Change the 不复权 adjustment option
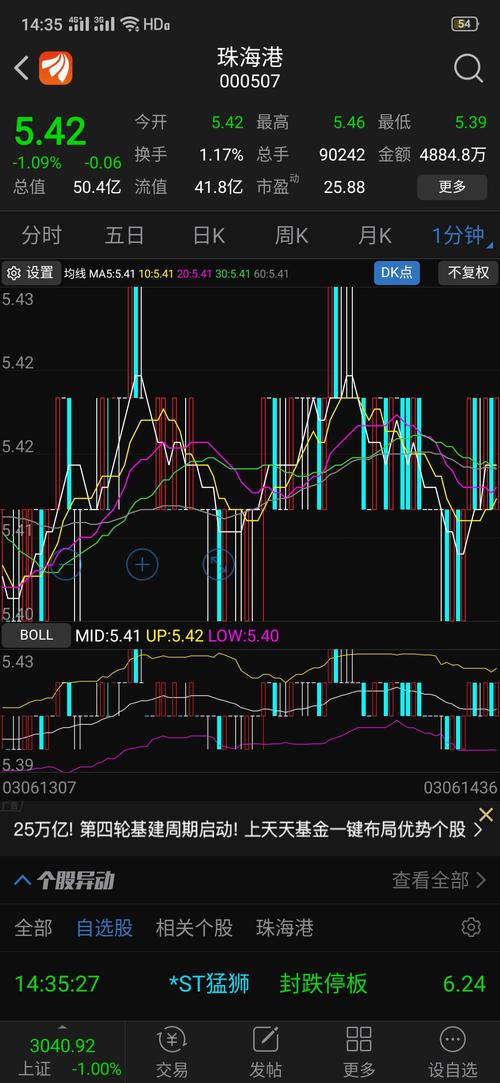The image size is (500, 1083). (x=468, y=273)
